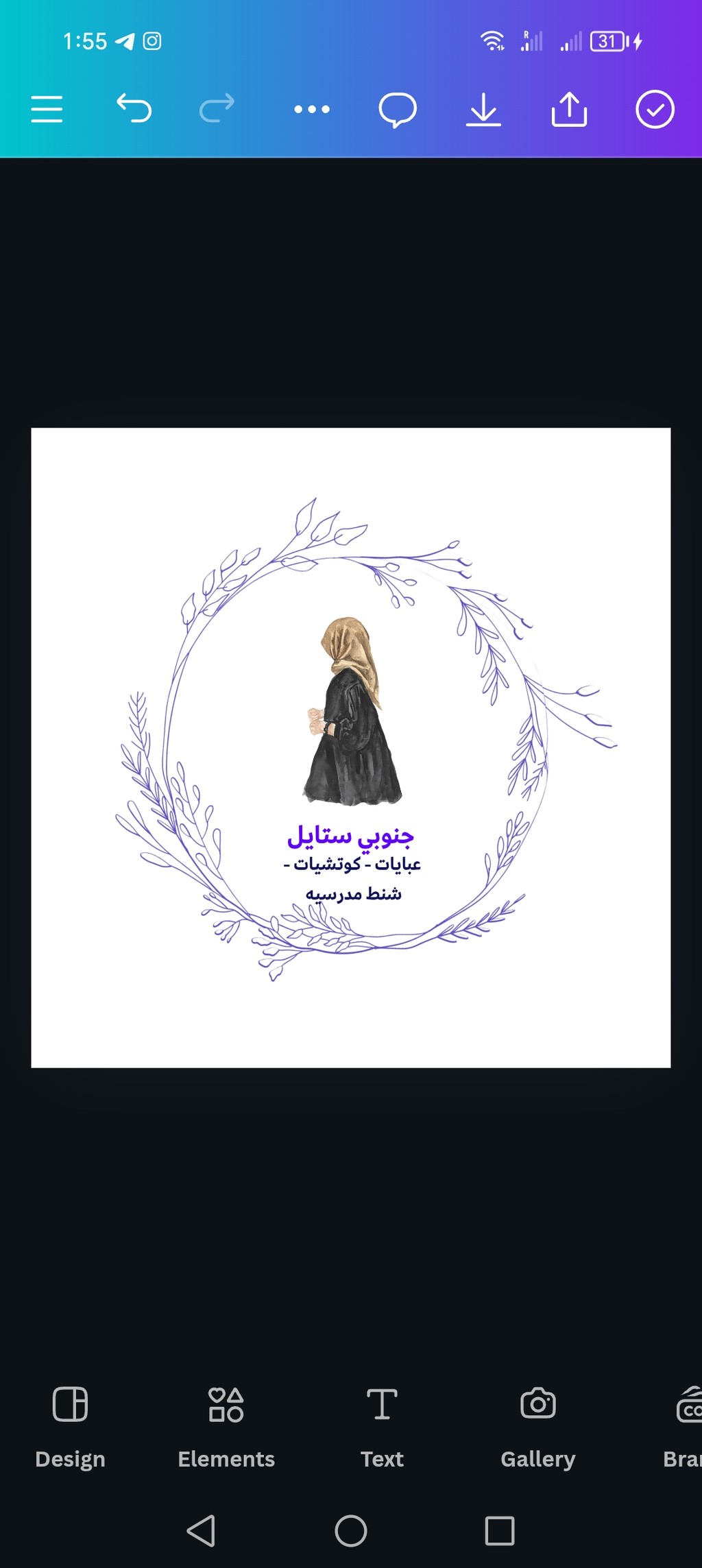Download the design
702x1568 pixels.
pos(483,110)
